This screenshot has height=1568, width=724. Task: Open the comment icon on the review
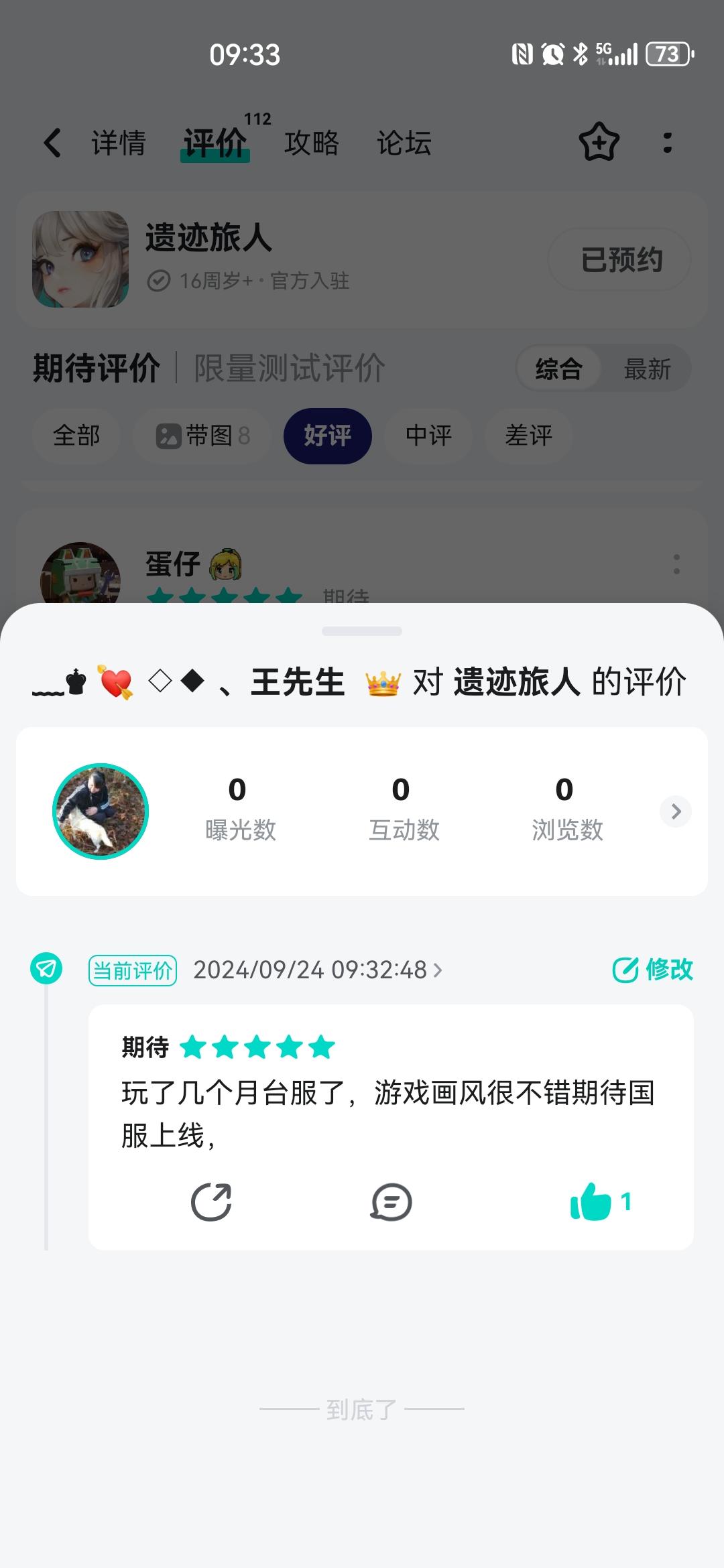point(392,1201)
